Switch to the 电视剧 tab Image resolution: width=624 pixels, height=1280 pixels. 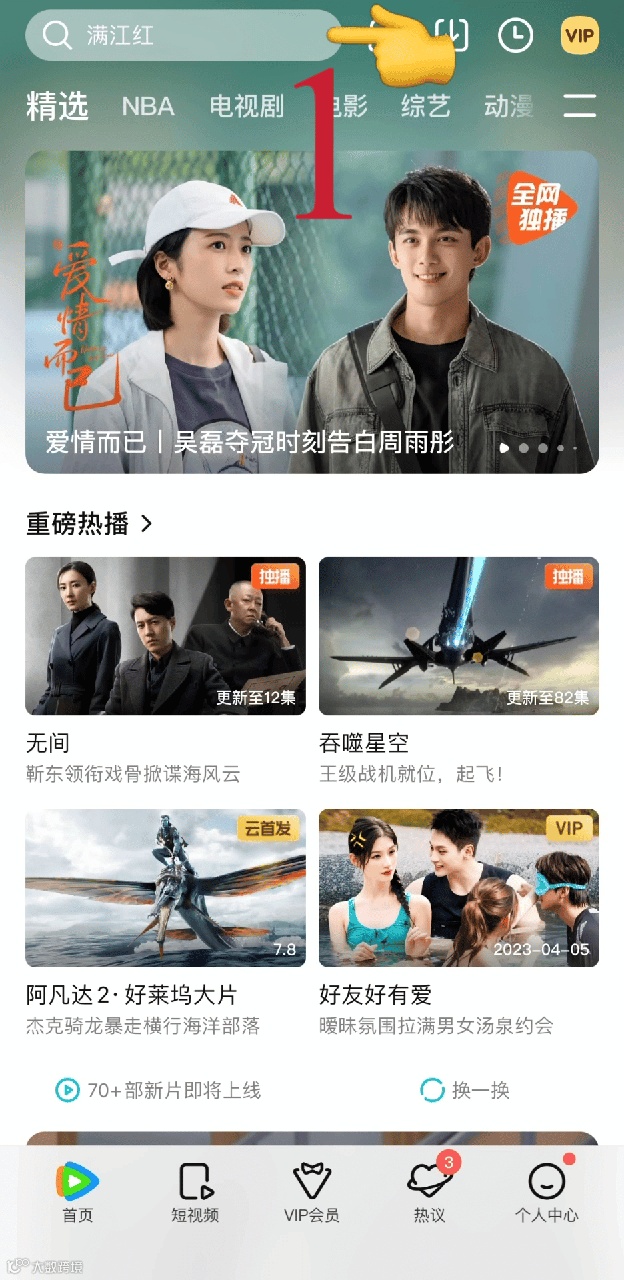[x=247, y=106]
